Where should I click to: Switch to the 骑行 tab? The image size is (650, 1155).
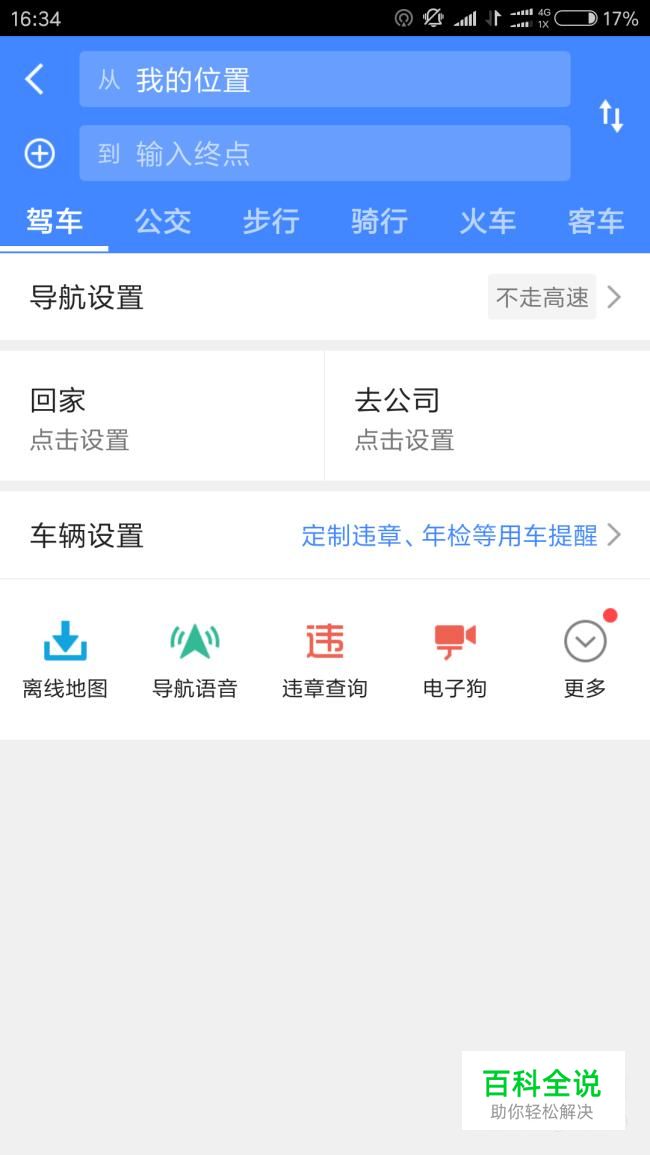[380, 221]
